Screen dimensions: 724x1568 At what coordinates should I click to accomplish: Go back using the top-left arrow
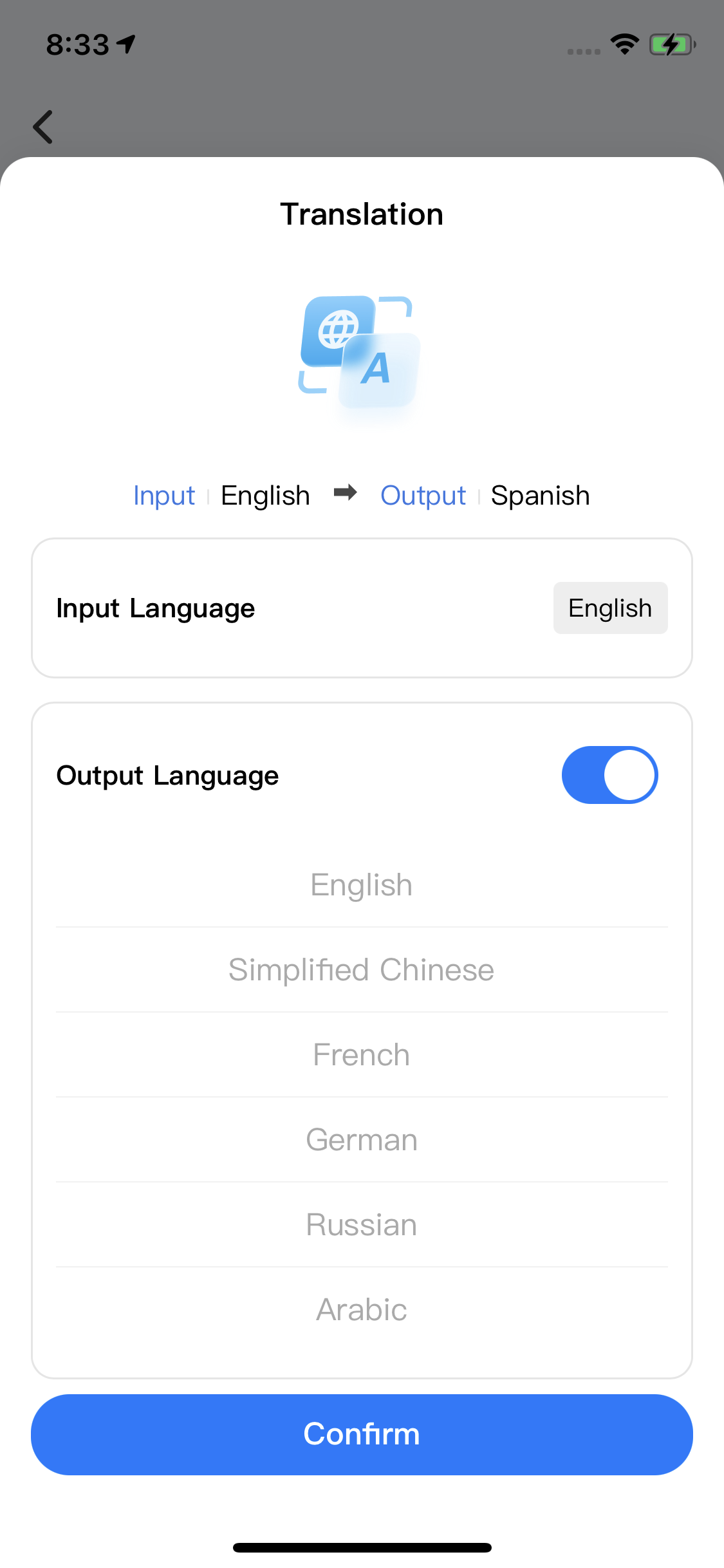(43, 127)
